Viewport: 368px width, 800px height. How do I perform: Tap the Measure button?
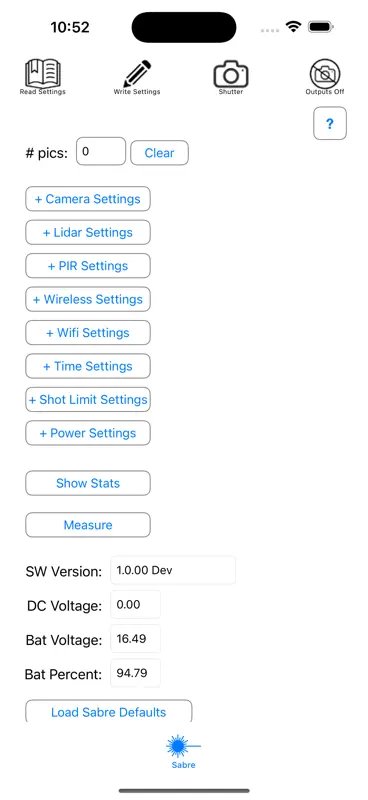tap(88, 525)
